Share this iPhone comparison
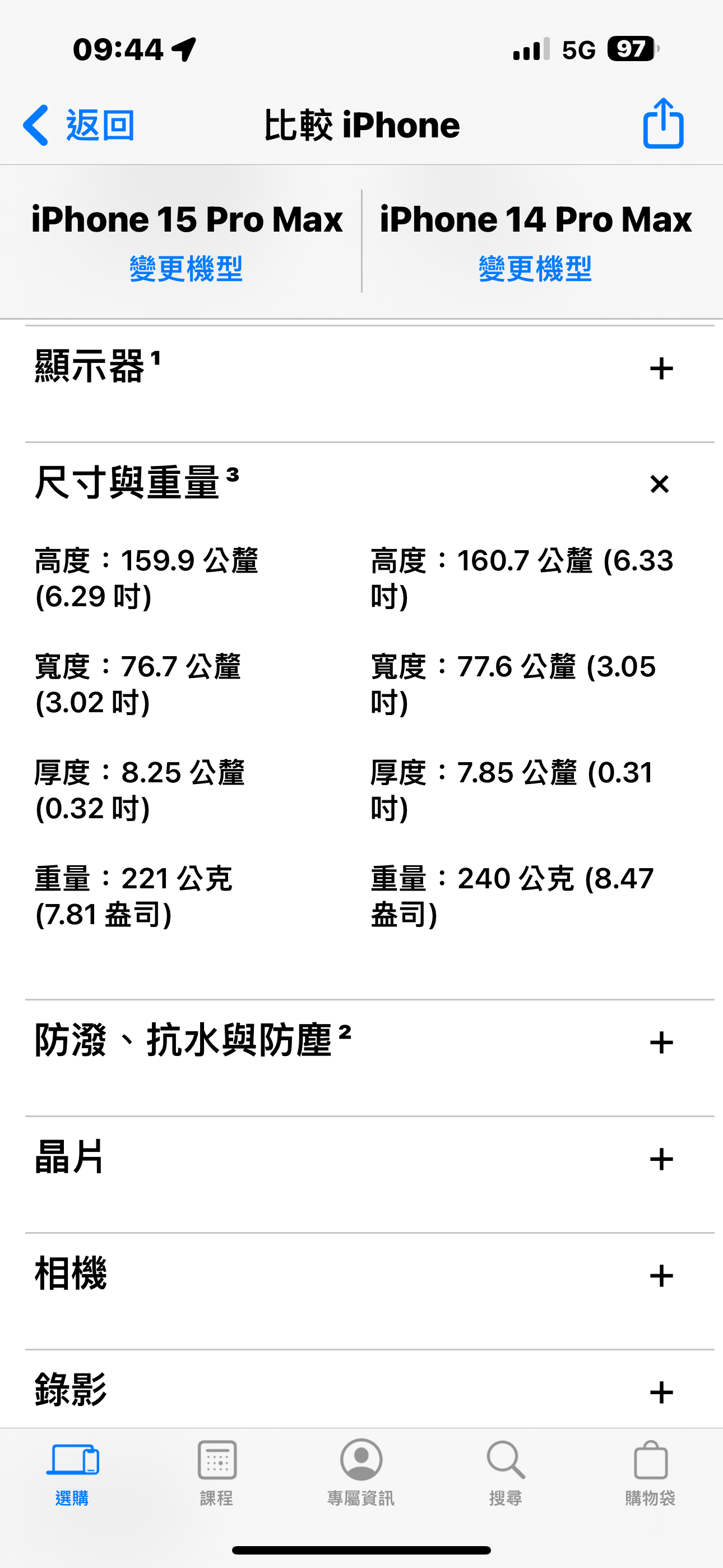Viewport: 723px width, 1568px height. 664,123
